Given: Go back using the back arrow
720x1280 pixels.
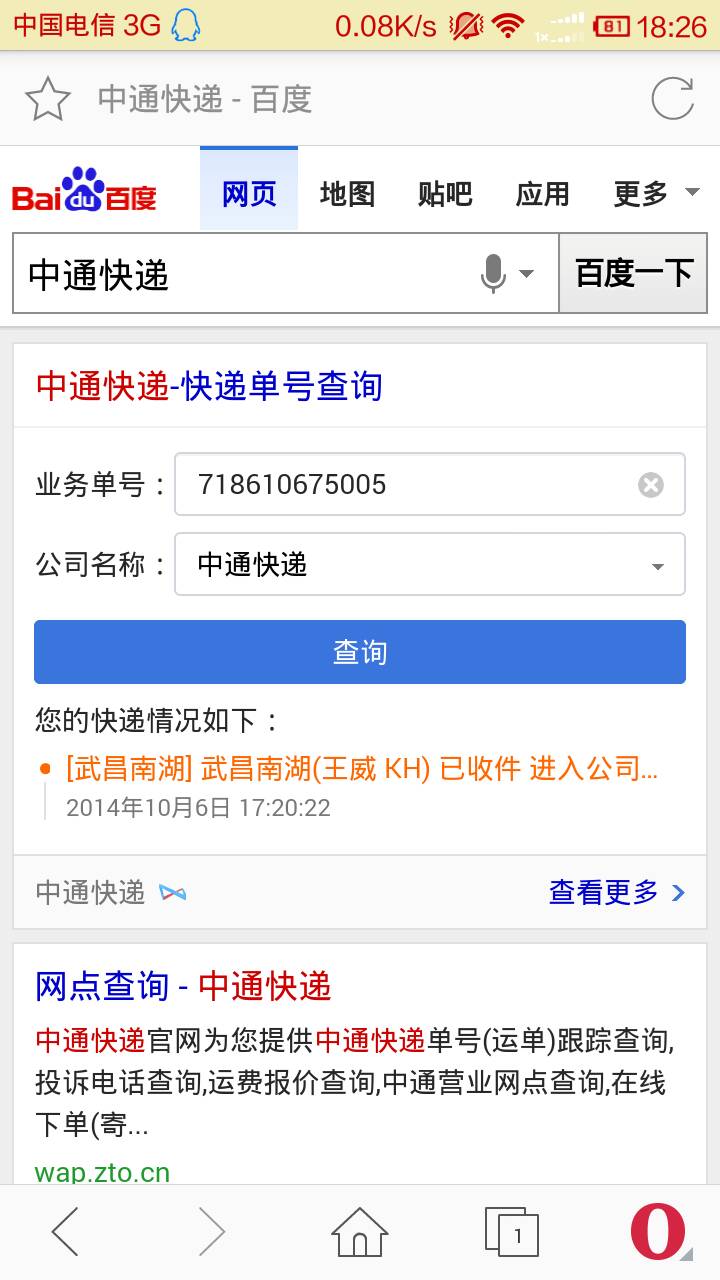Looking at the screenshot, I should coord(63,1232).
